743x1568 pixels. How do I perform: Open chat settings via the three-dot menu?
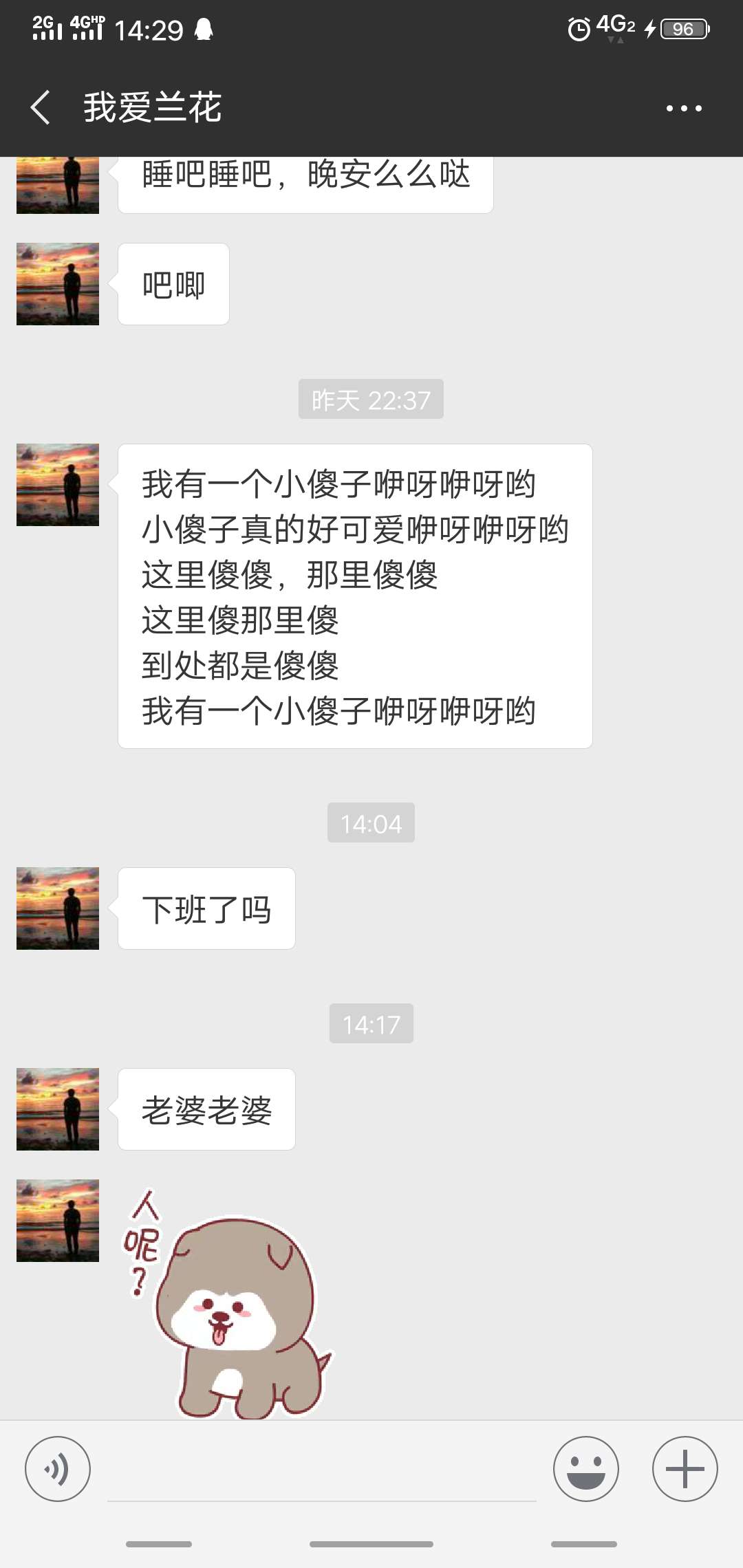tap(683, 107)
